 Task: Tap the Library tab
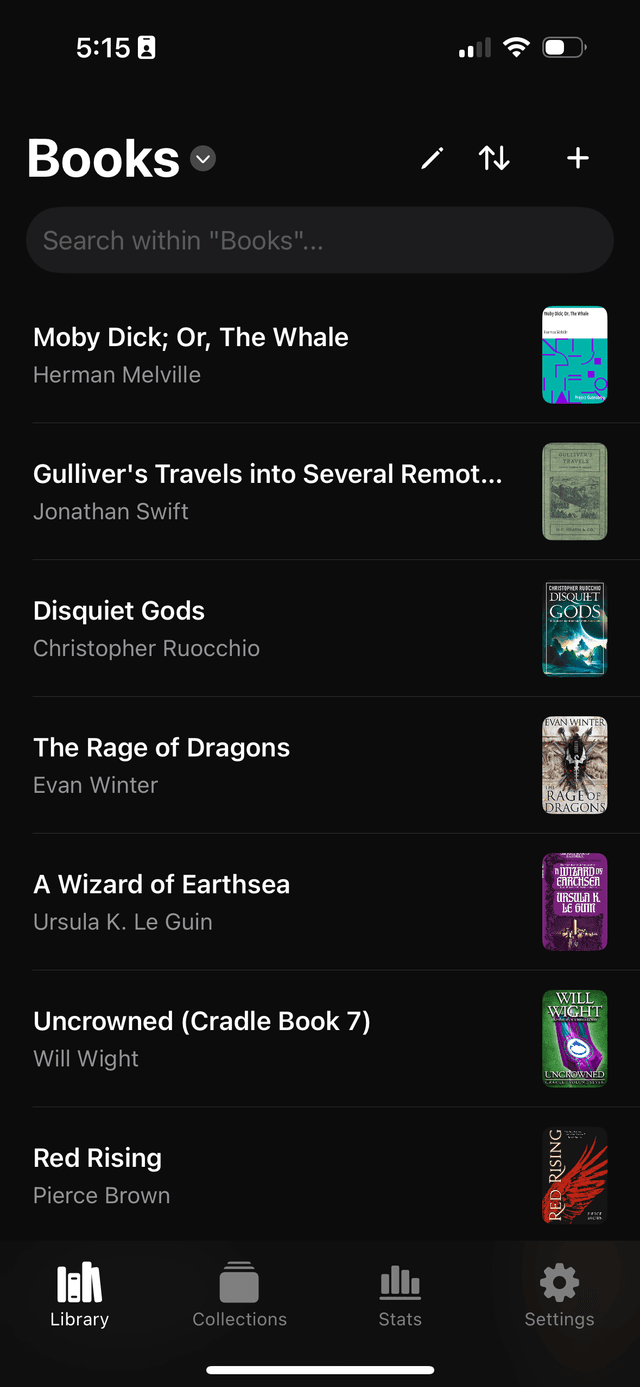click(80, 1295)
